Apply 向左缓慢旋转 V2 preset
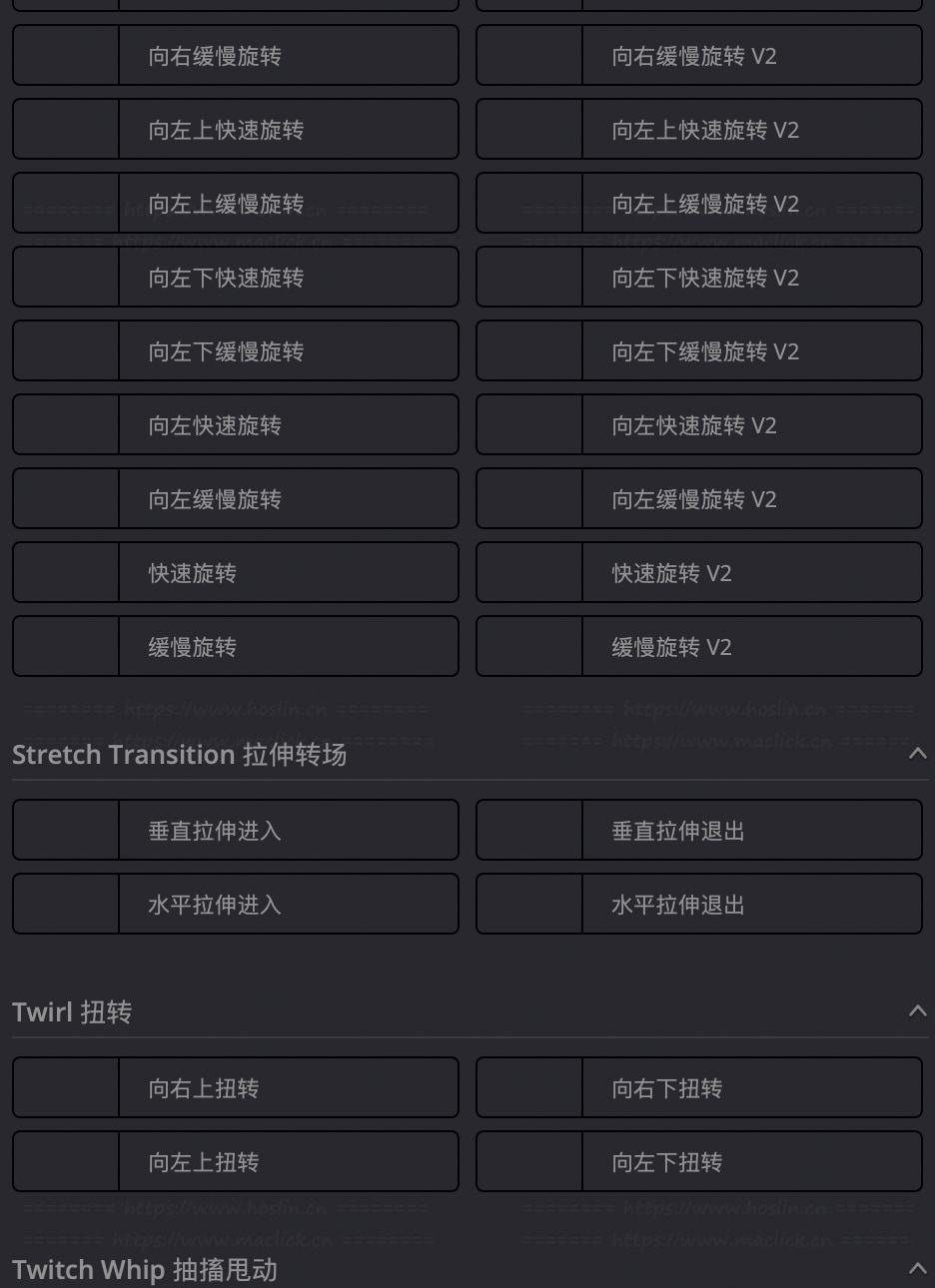 click(x=699, y=499)
